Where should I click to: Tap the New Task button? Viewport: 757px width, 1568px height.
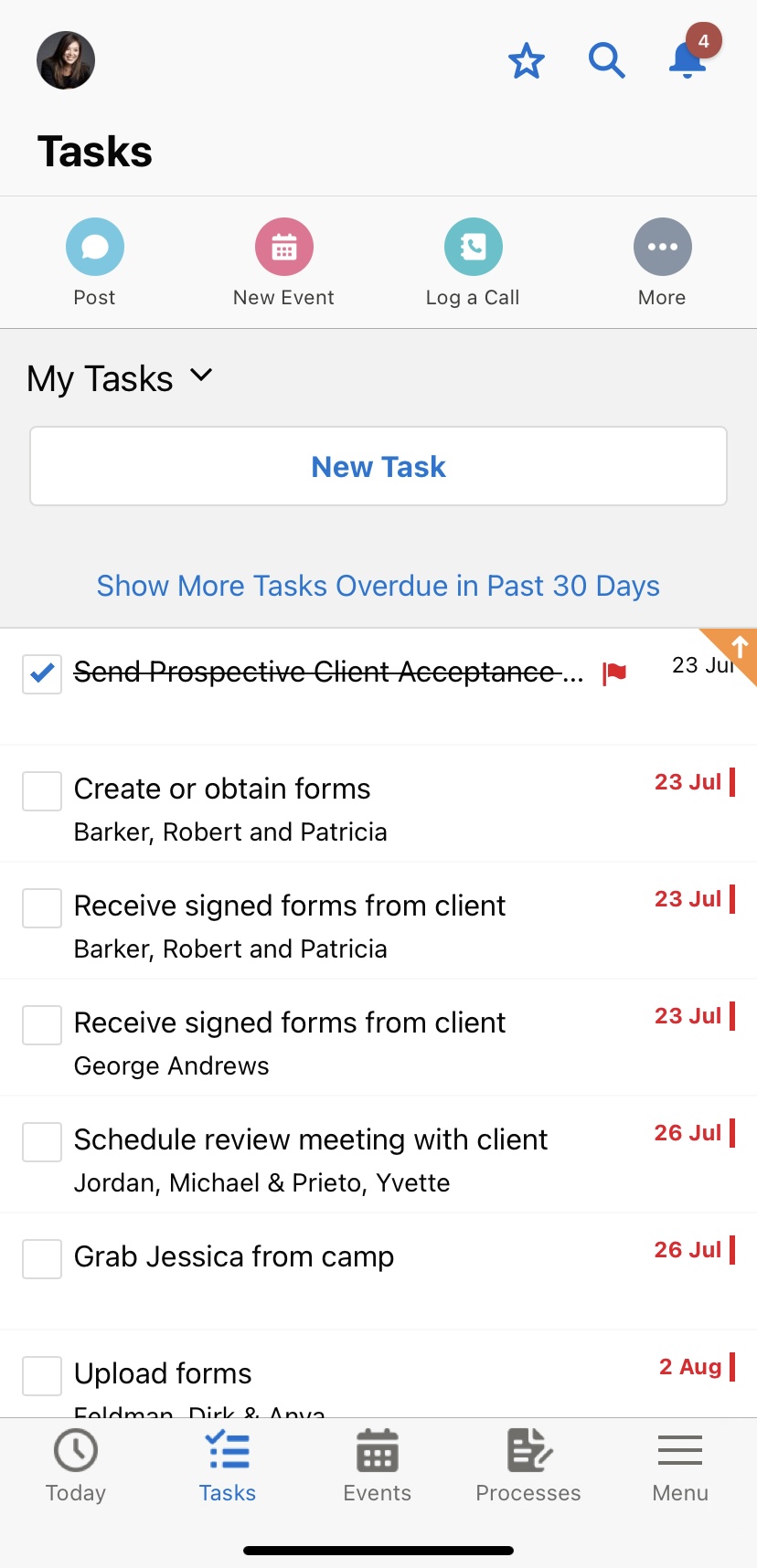(378, 466)
